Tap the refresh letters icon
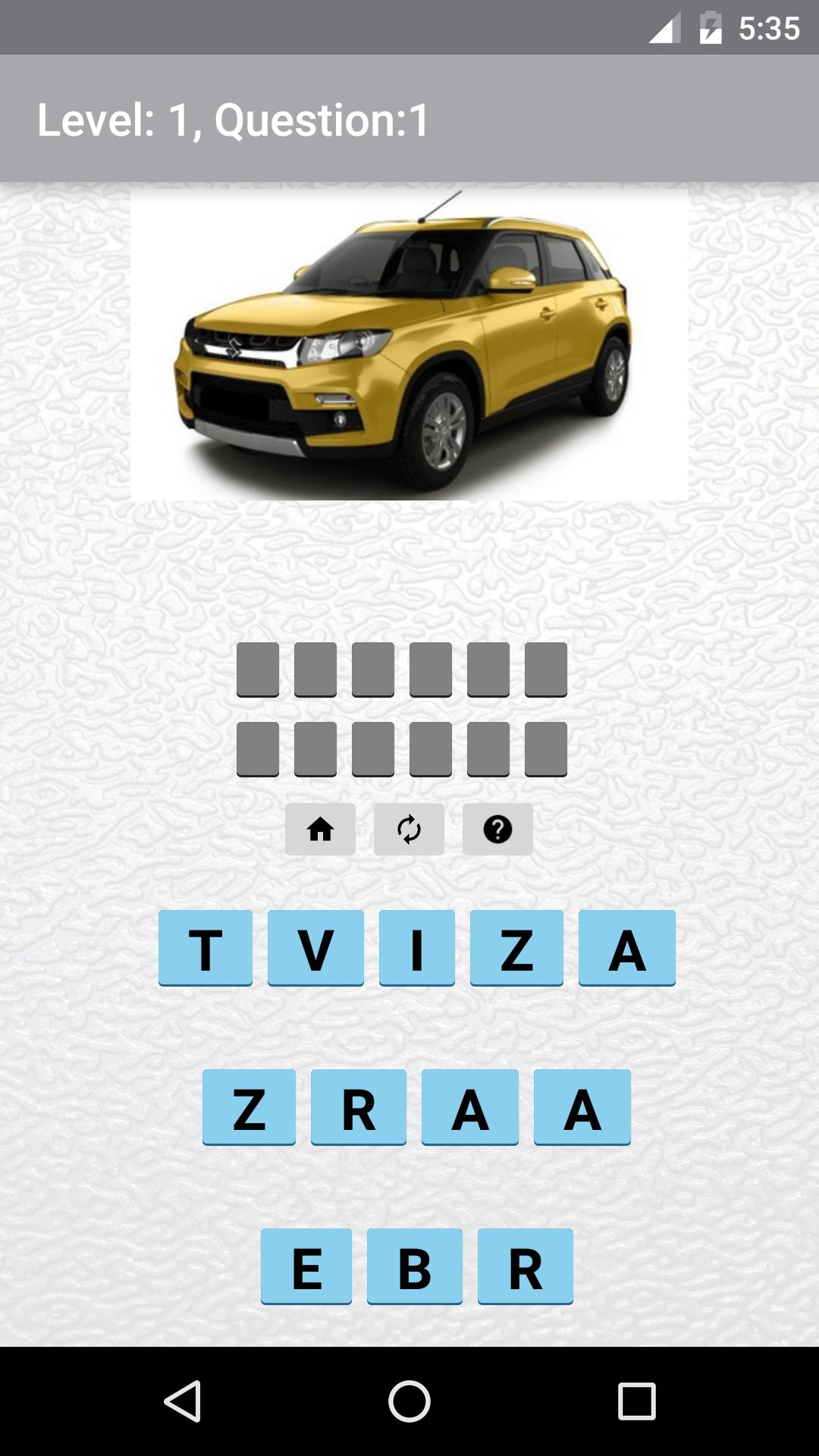The image size is (819, 1456). coord(409,829)
